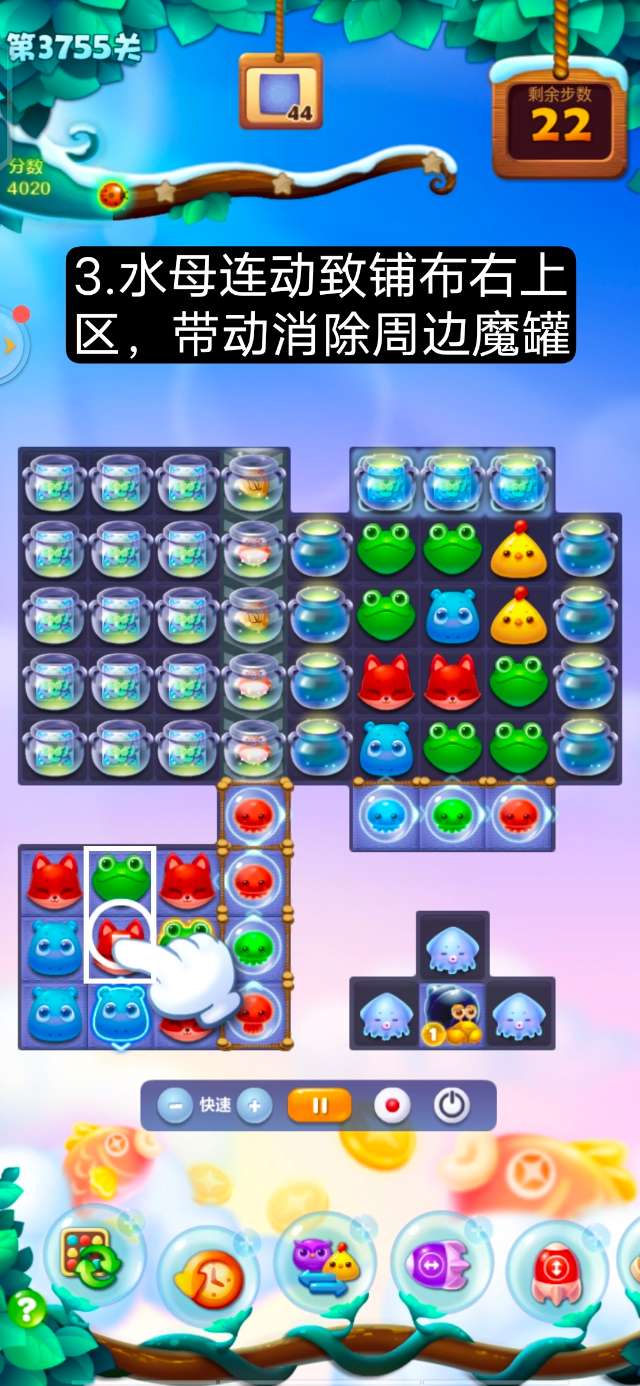Tap the power button to exit the replay
This screenshot has height=1386, width=640.
[x=452, y=1105]
